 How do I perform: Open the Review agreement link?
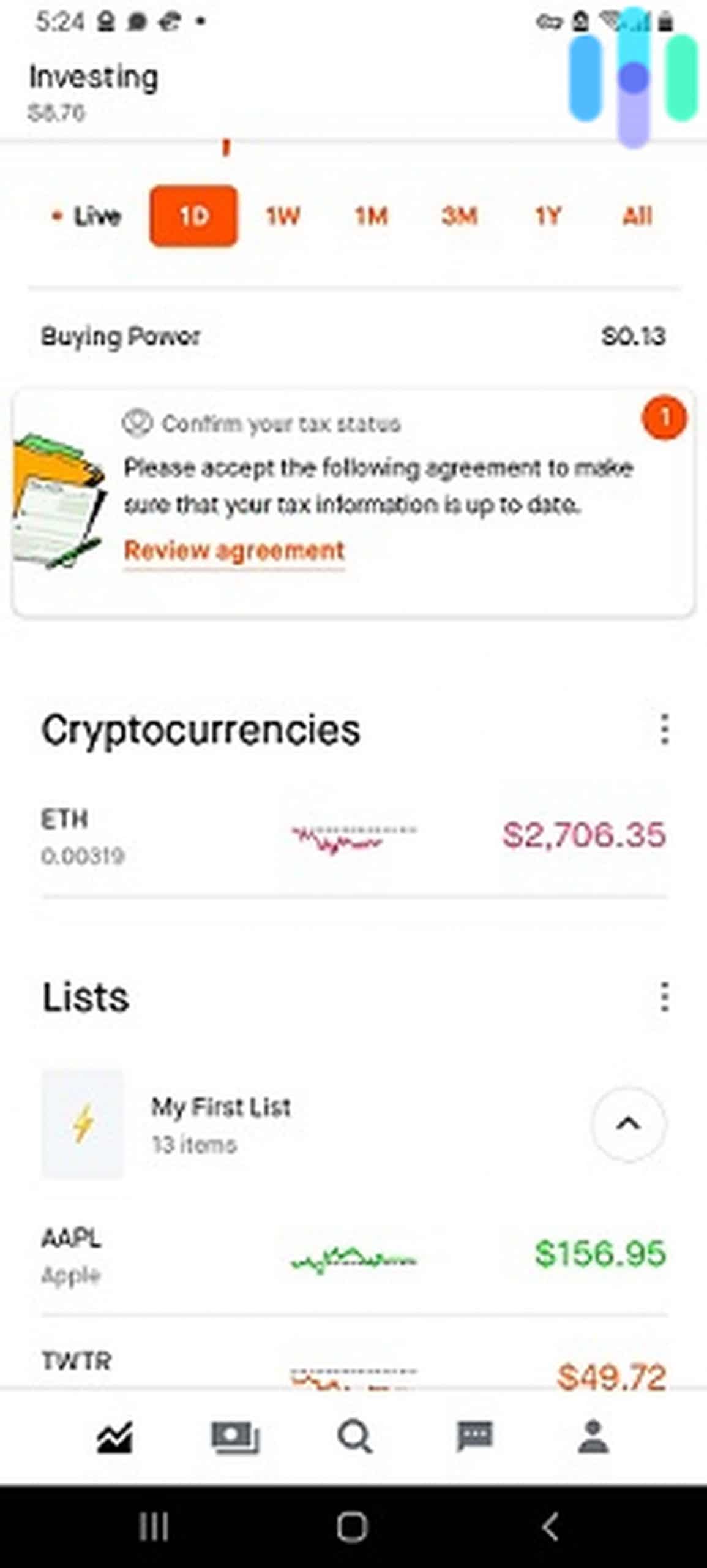click(234, 550)
